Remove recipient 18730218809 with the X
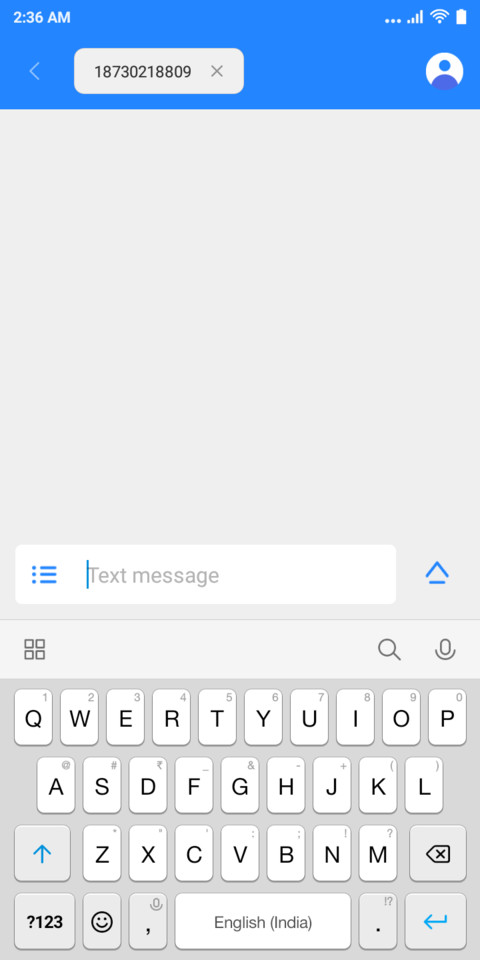 click(217, 71)
